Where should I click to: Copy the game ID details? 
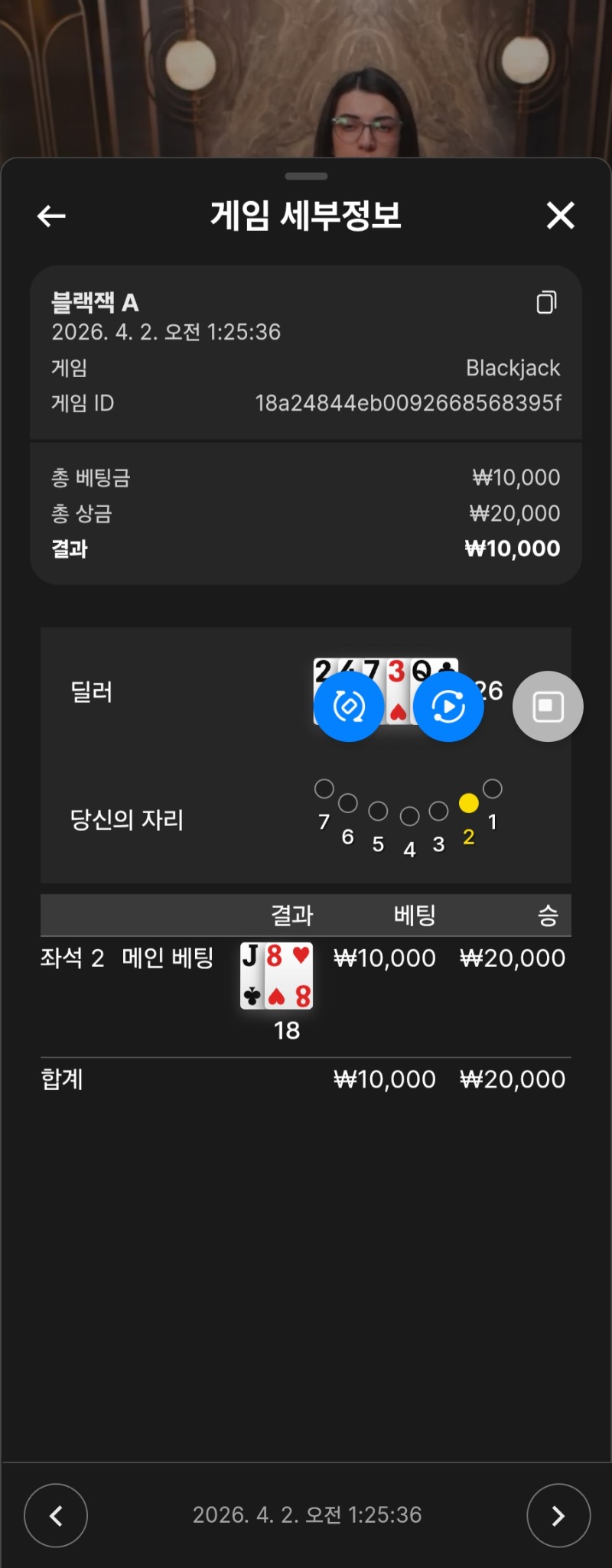pos(546,302)
